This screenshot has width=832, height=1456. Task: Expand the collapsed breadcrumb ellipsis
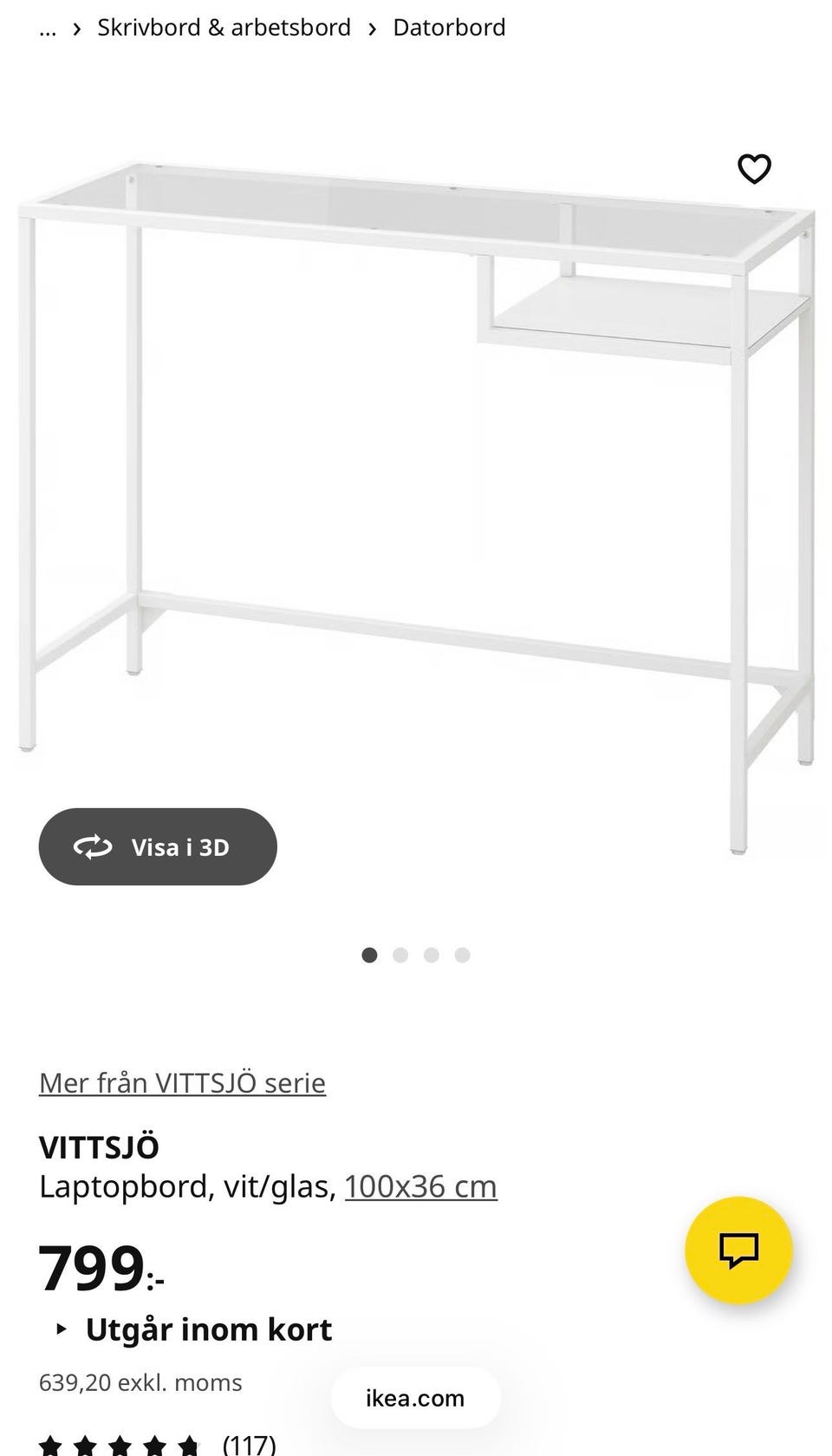[x=48, y=29]
